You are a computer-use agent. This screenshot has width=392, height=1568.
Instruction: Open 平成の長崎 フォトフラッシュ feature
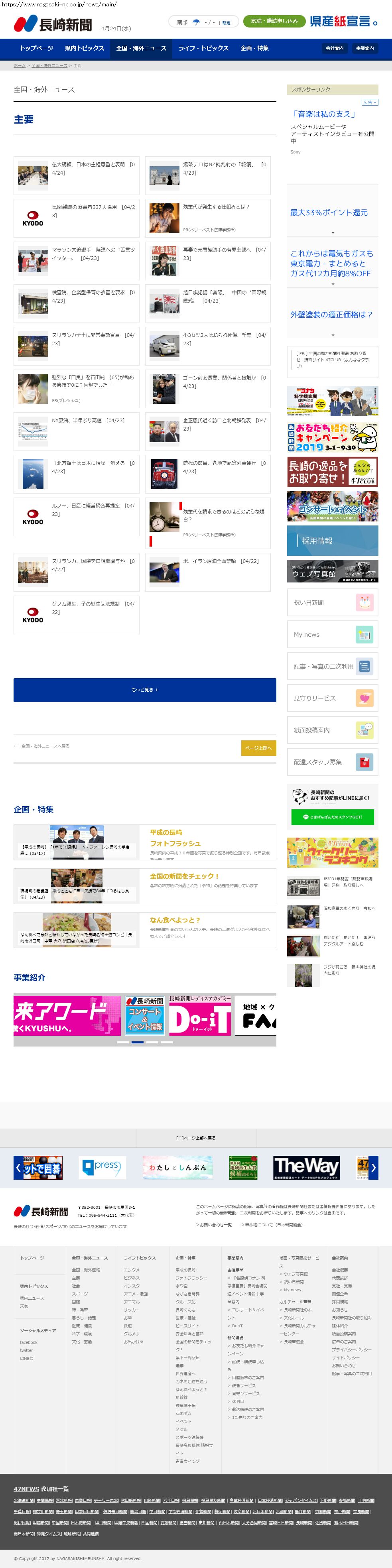click(x=175, y=838)
